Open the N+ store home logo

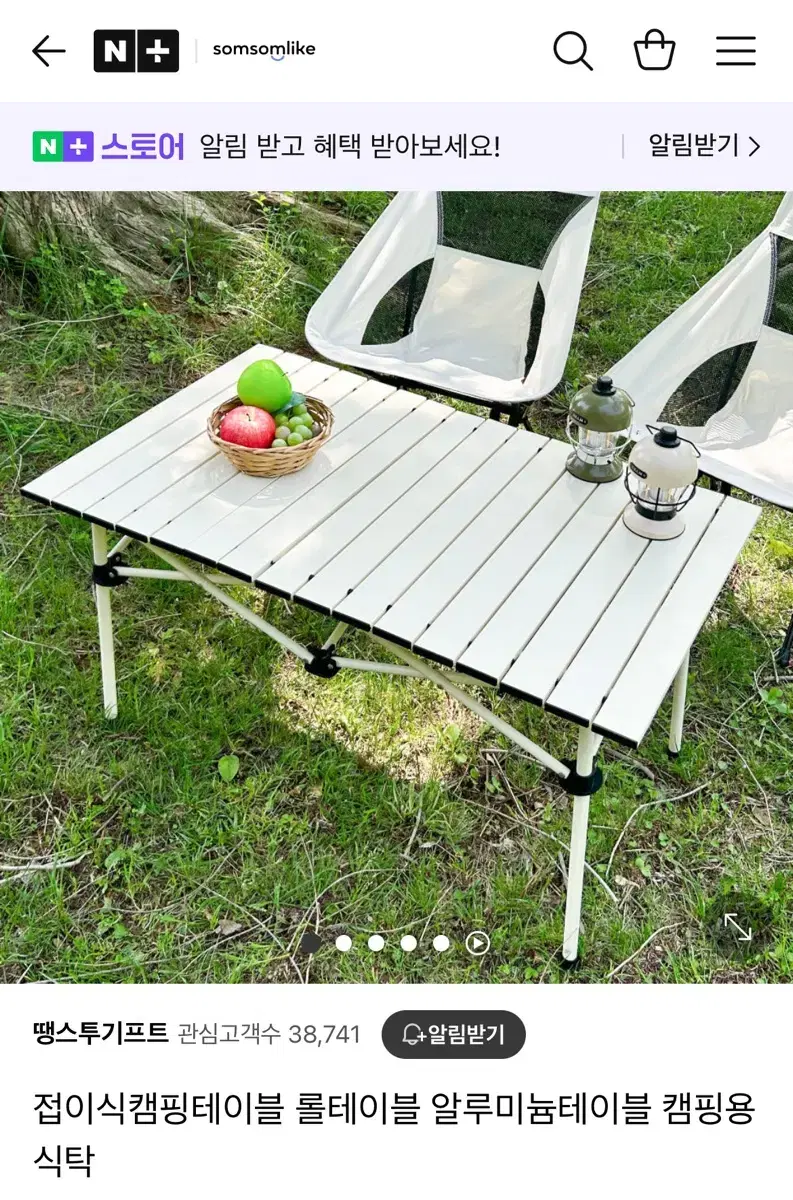tap(136, 51)
